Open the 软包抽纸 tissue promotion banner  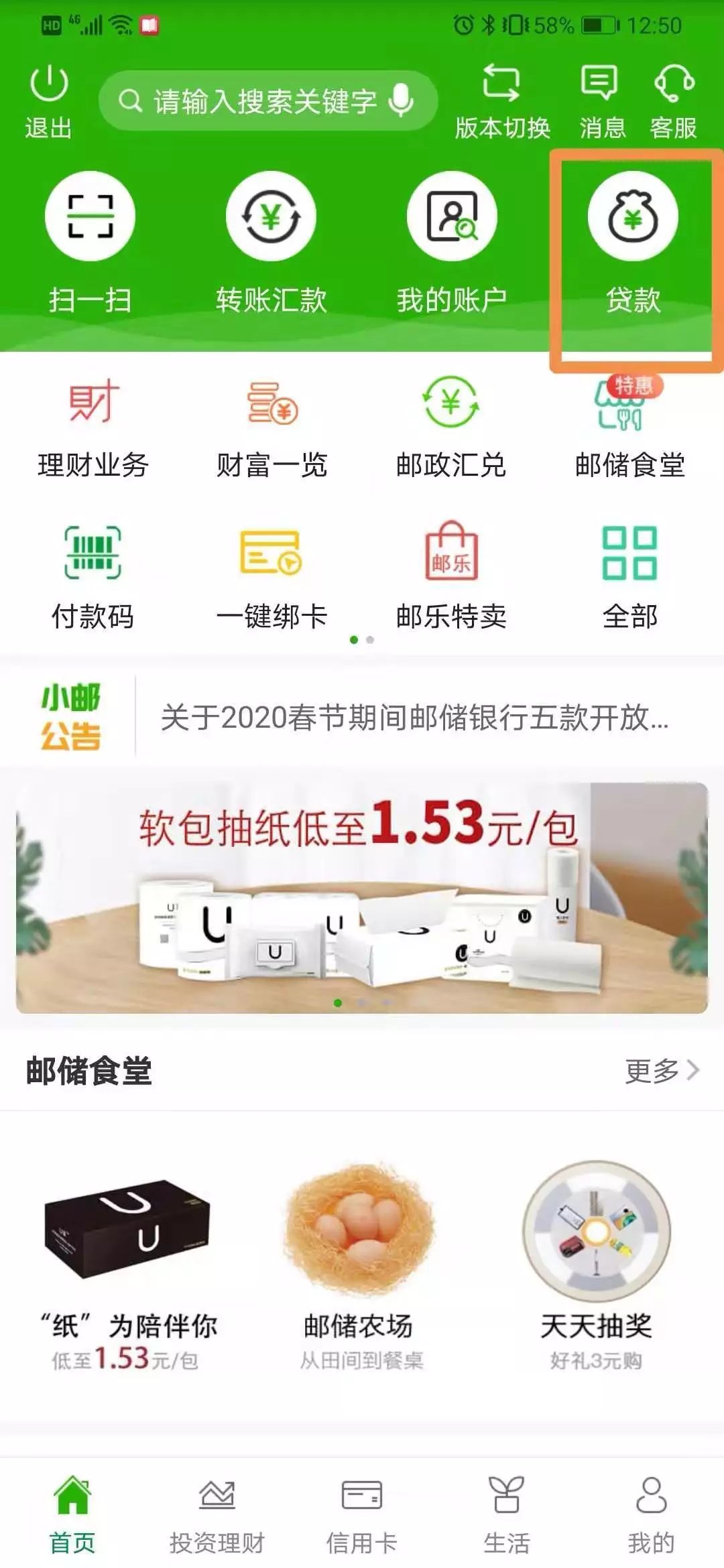(362, 898)
